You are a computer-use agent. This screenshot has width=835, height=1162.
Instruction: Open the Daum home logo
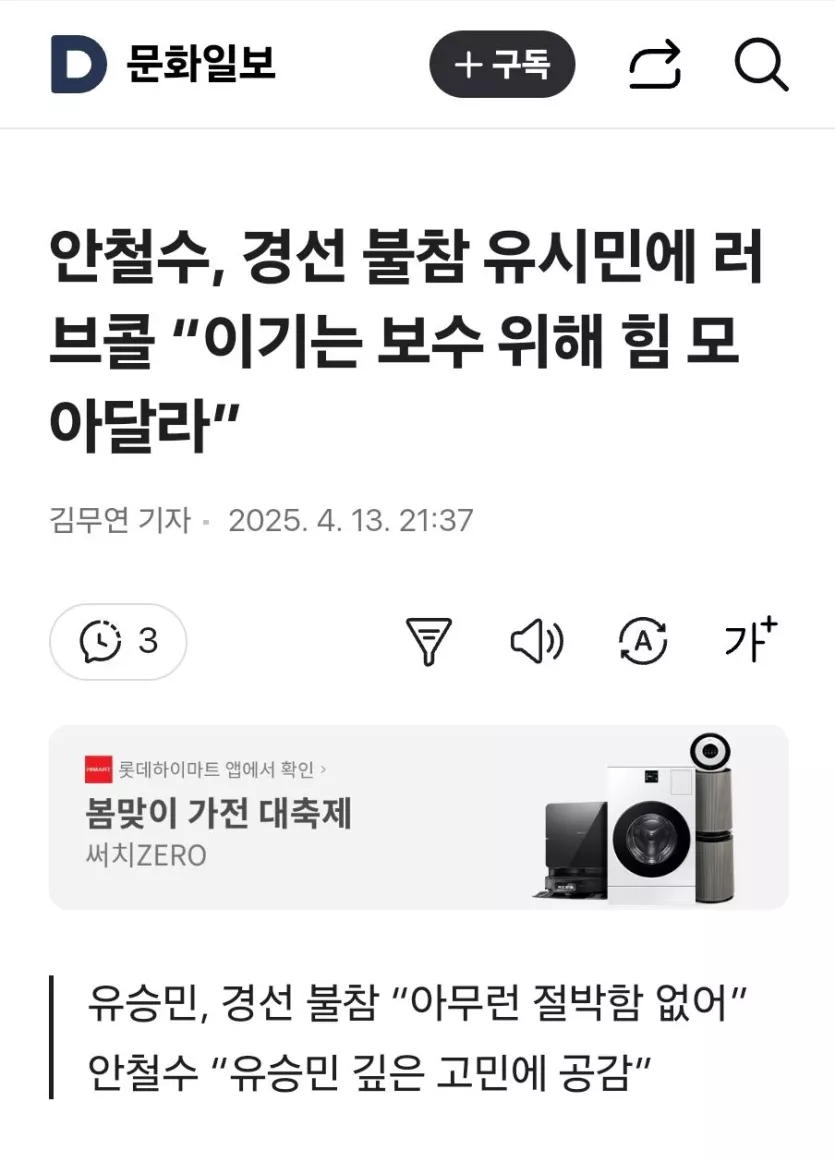pyautogui.click(x=78, y=64)
